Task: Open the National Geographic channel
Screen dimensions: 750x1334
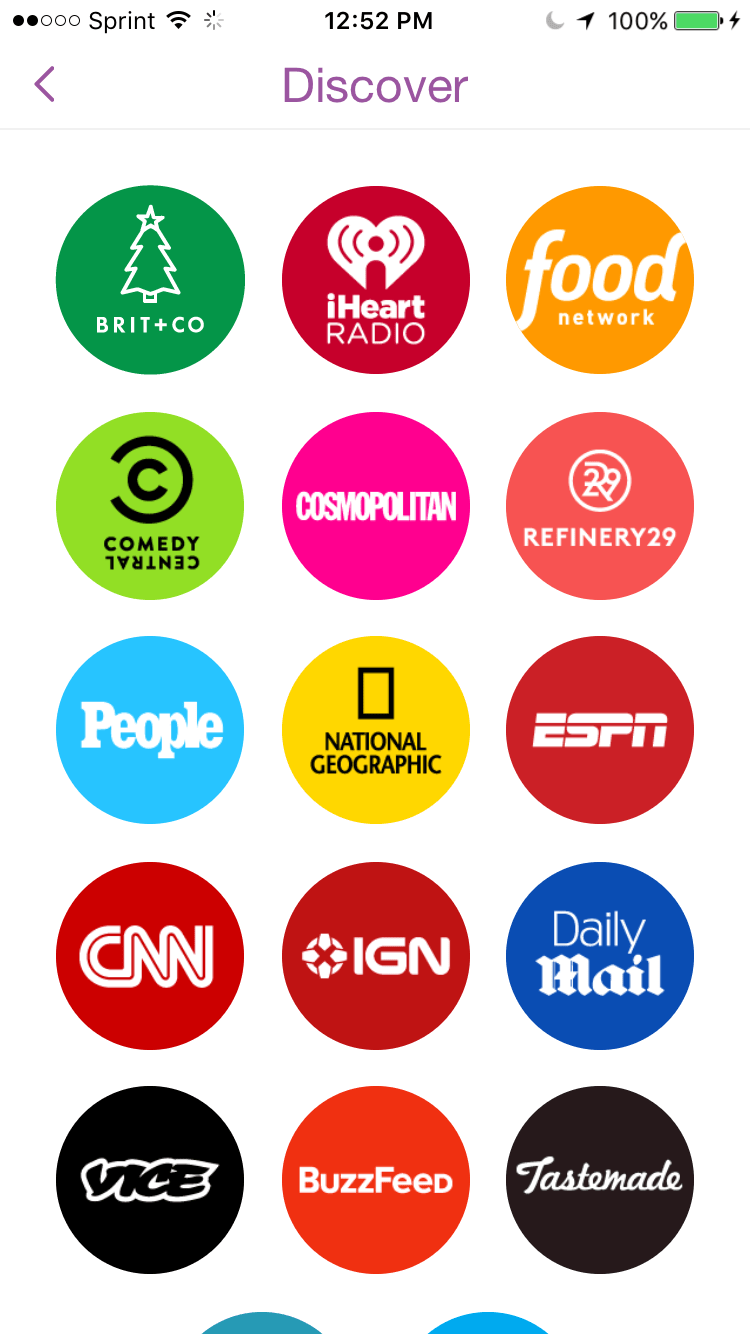Action: [x=375, y=730]
